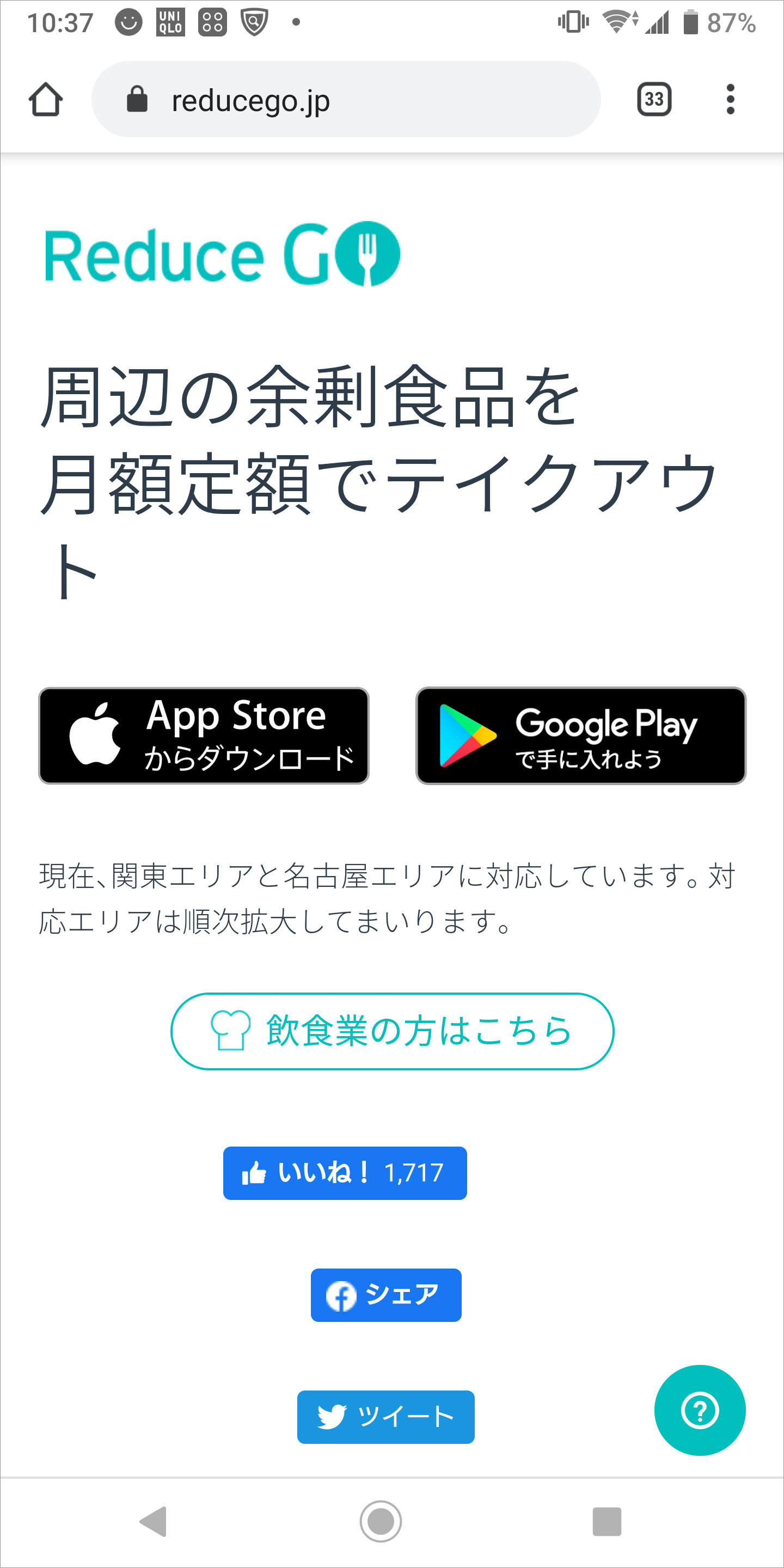The height and width of the screenshot is (1568, 784).
Task: Share on Facebook via the シェア button
Action: click(x=386, y=1295)
